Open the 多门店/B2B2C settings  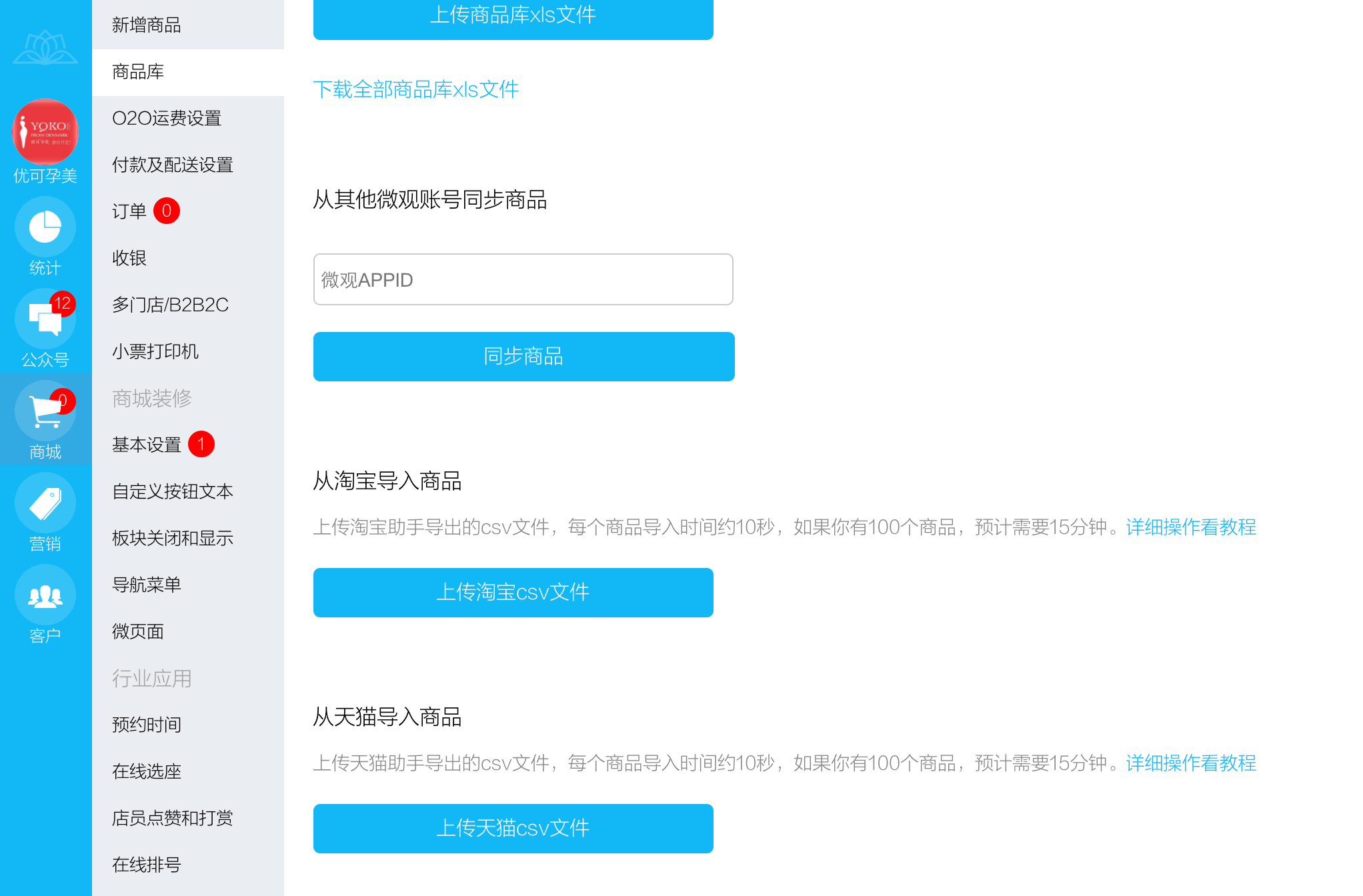click(170, 305)
